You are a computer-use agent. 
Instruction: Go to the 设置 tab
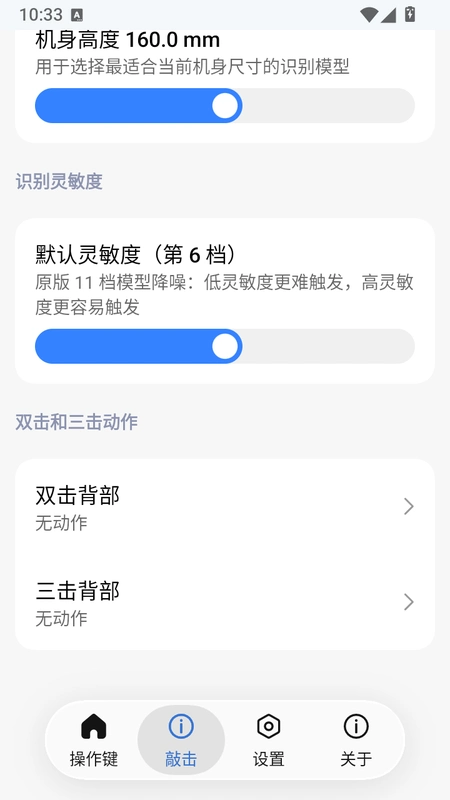[x=268, y=740]
